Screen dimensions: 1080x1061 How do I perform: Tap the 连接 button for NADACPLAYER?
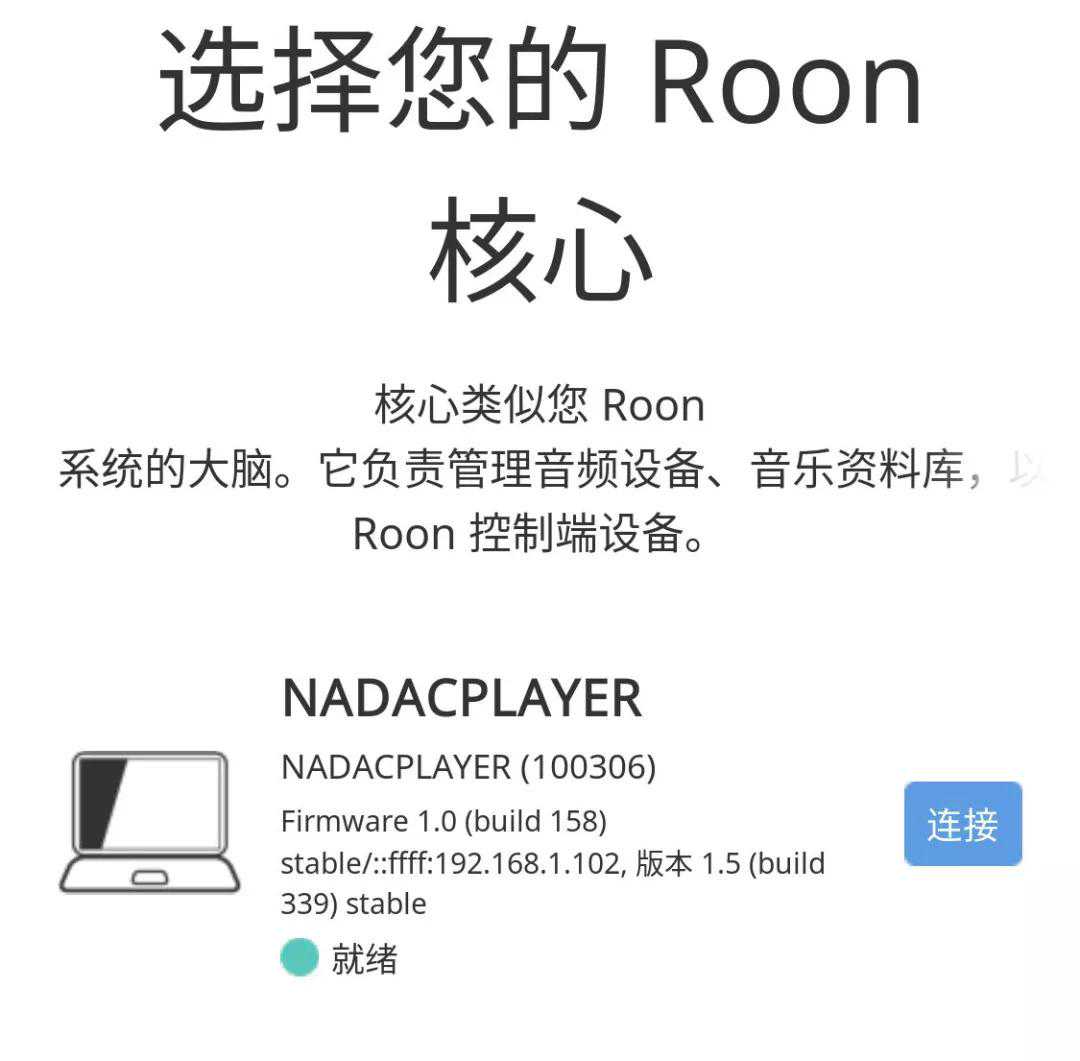point(962,824)
